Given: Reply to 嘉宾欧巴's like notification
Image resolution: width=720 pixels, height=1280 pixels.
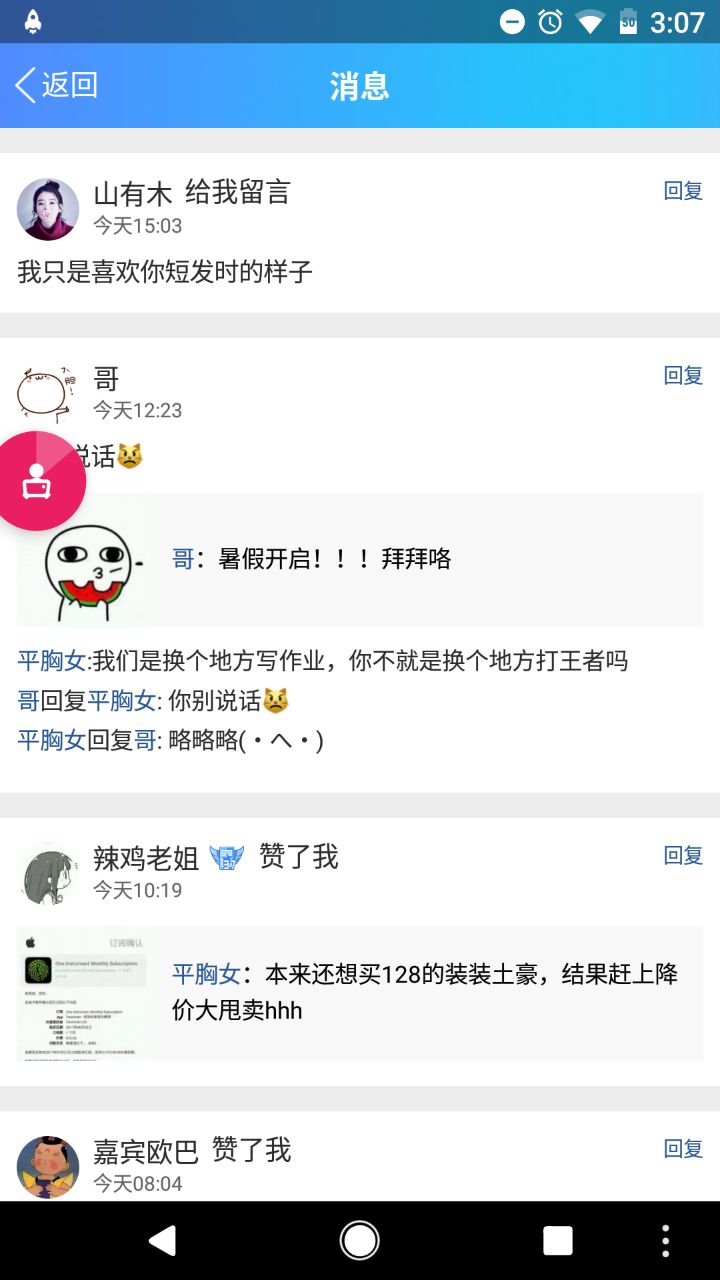Looking at the screenshot, I should click(x=683, y=1149).
